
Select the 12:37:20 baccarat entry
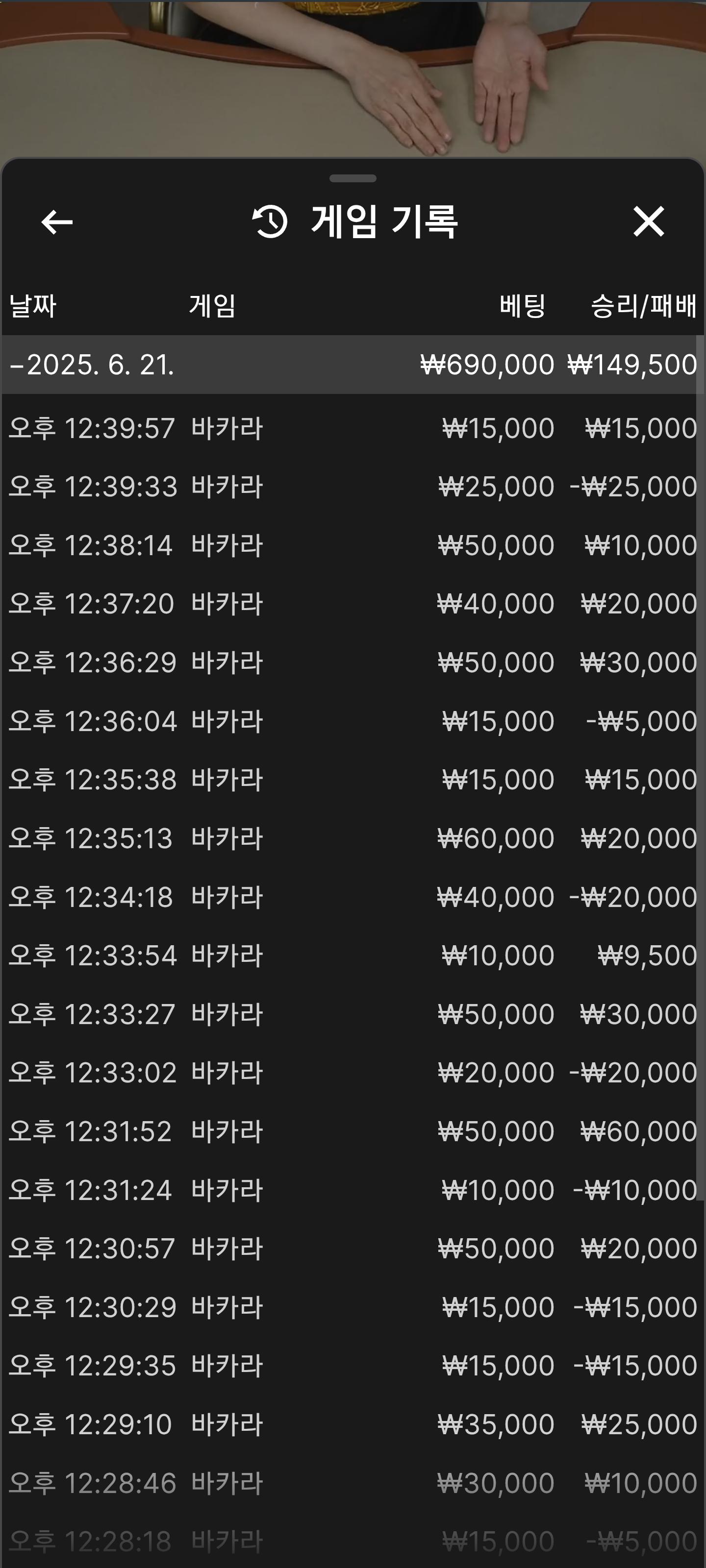352,604
